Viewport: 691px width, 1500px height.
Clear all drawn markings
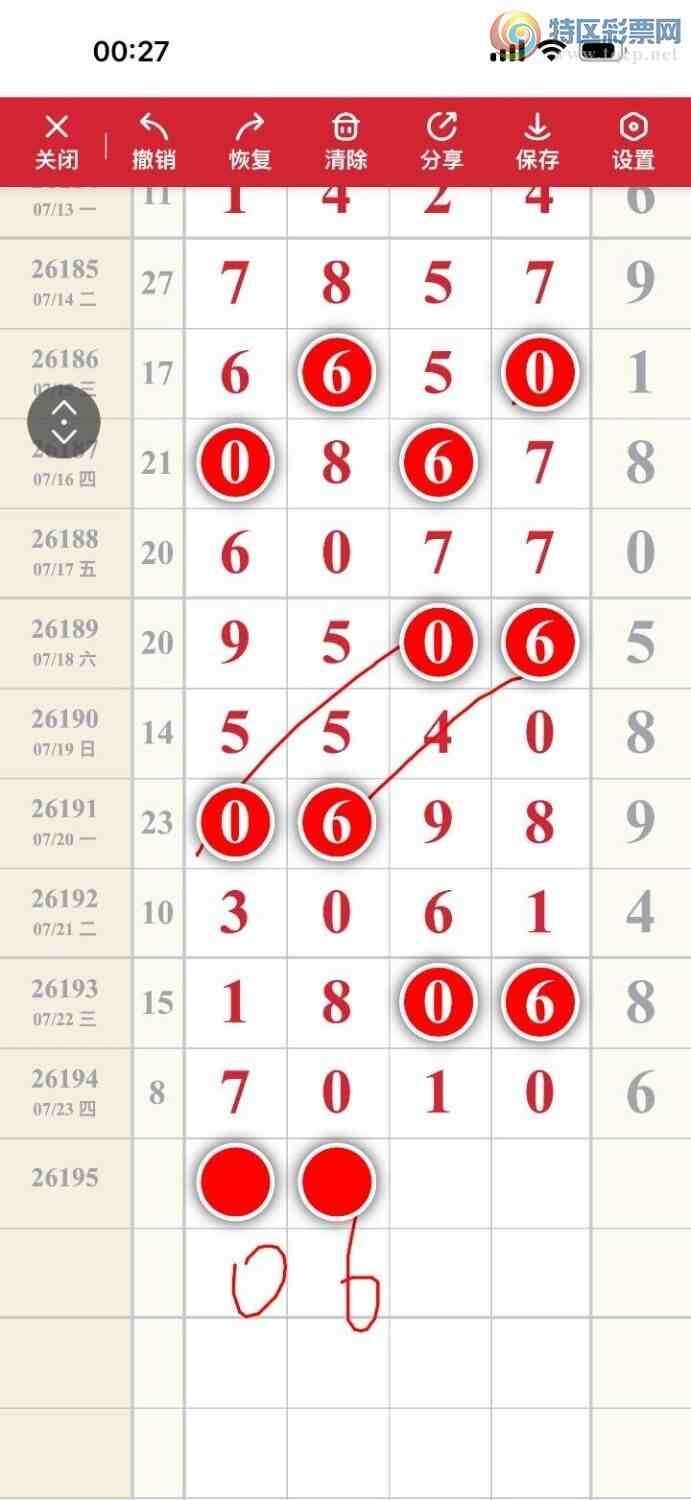(345, 141)
